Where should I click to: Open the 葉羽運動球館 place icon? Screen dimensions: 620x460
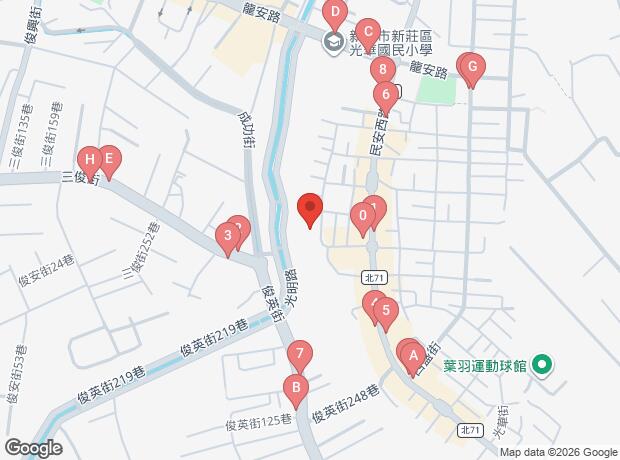coord(541,364)
